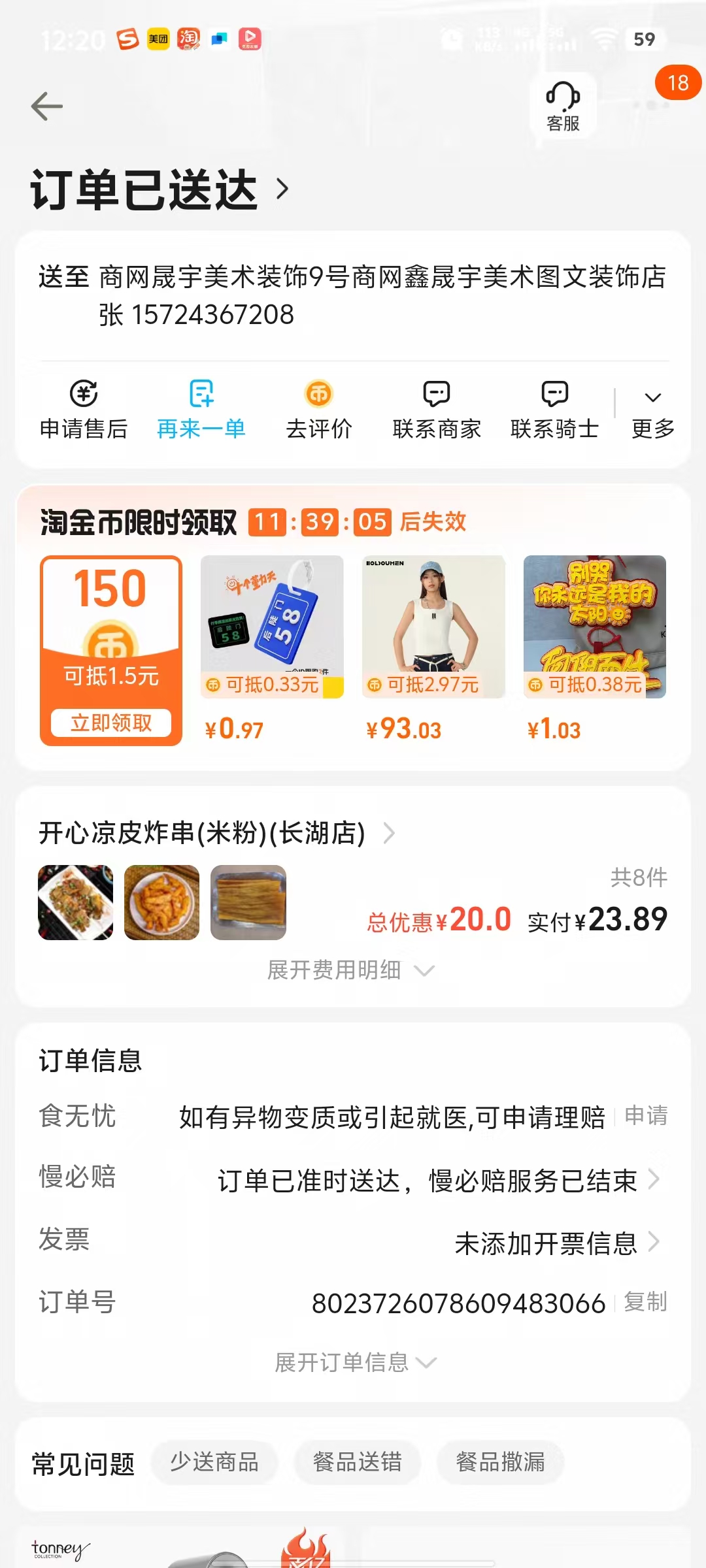This screenshot has height=1568, width=706.
Task: Open the 慢必赔 service details row
Action: pos(438,1180)
